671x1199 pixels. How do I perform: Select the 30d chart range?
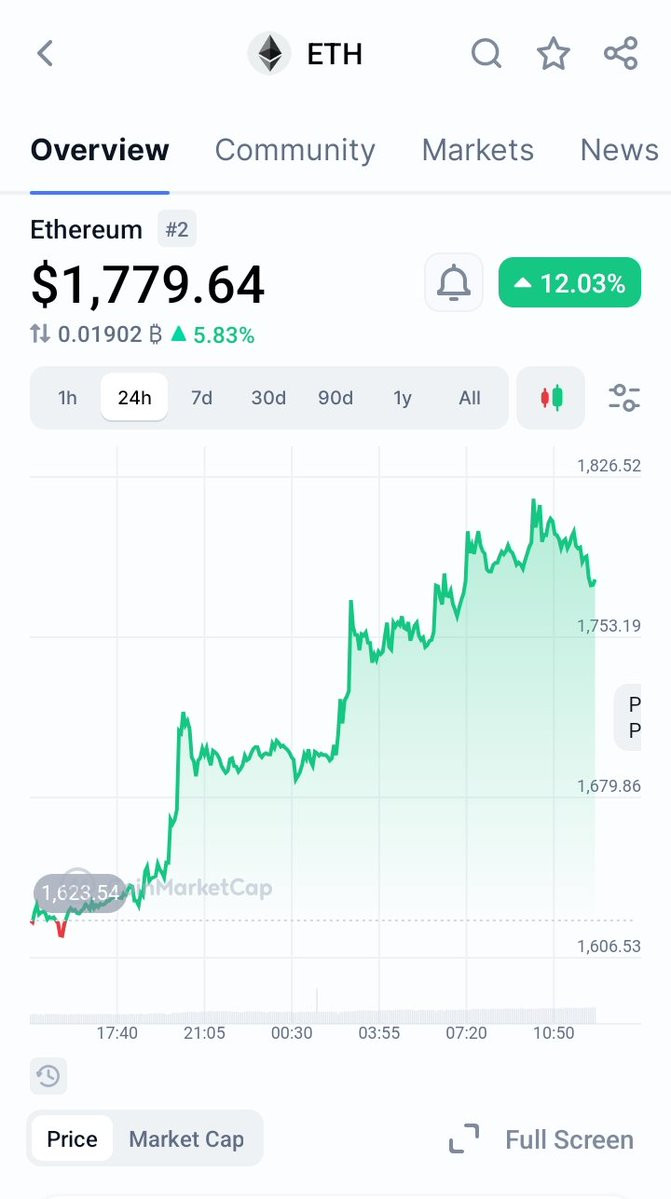coord(268,398)
